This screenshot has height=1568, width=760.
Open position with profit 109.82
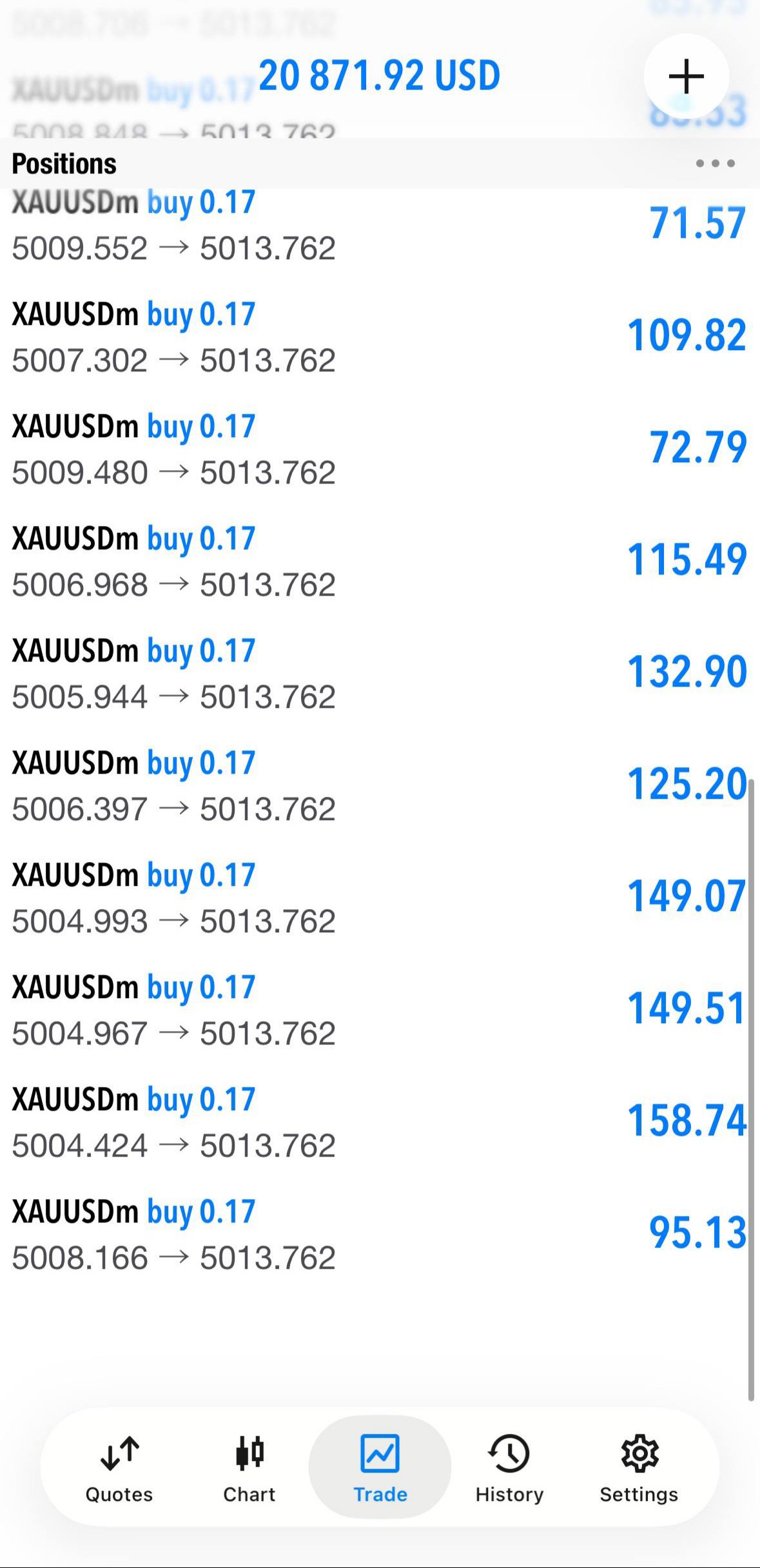pyautogui.click(x=380, y=337)
